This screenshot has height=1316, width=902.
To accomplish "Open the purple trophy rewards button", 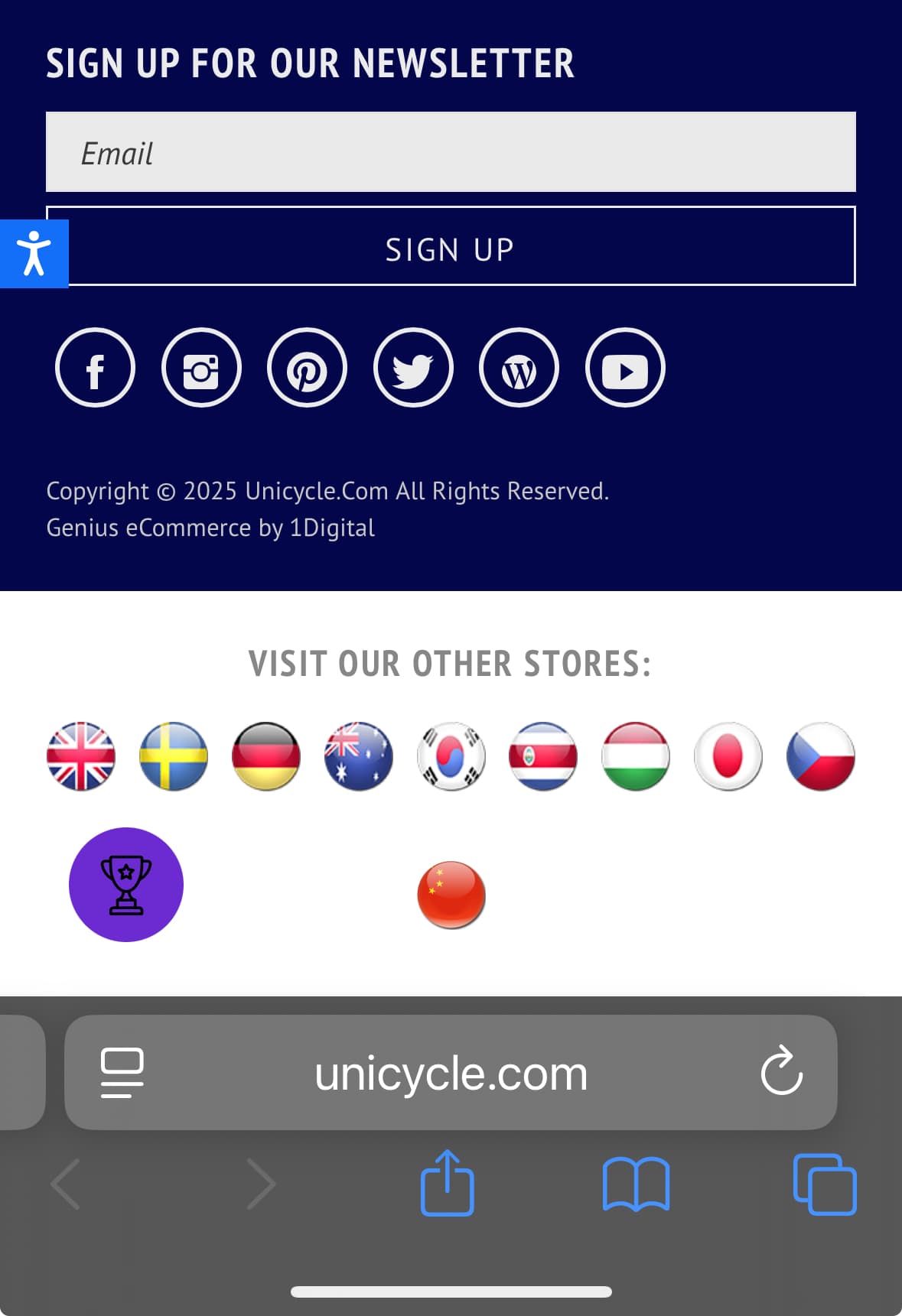I will 126,885.
